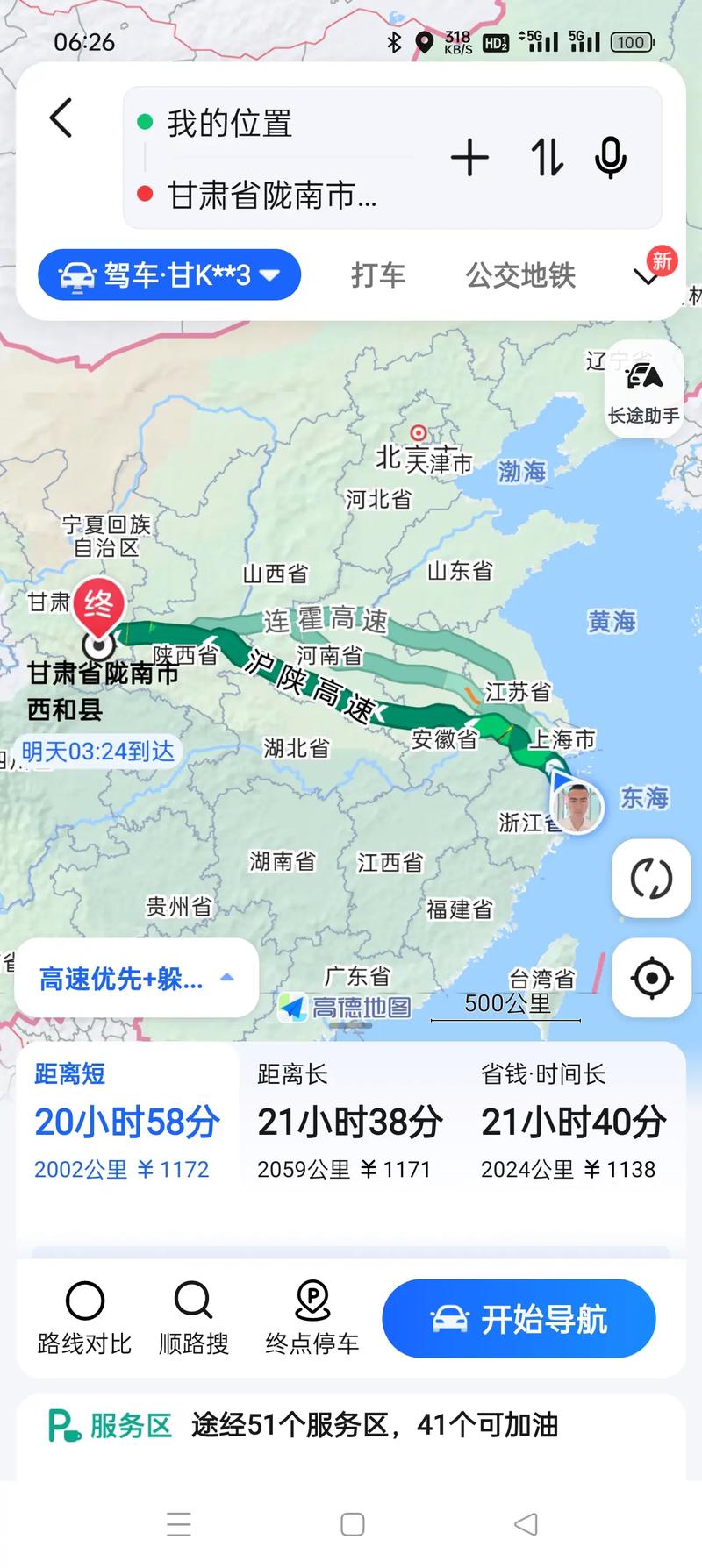Open the chevron with red 新 badge

click(x=647, y=274)
